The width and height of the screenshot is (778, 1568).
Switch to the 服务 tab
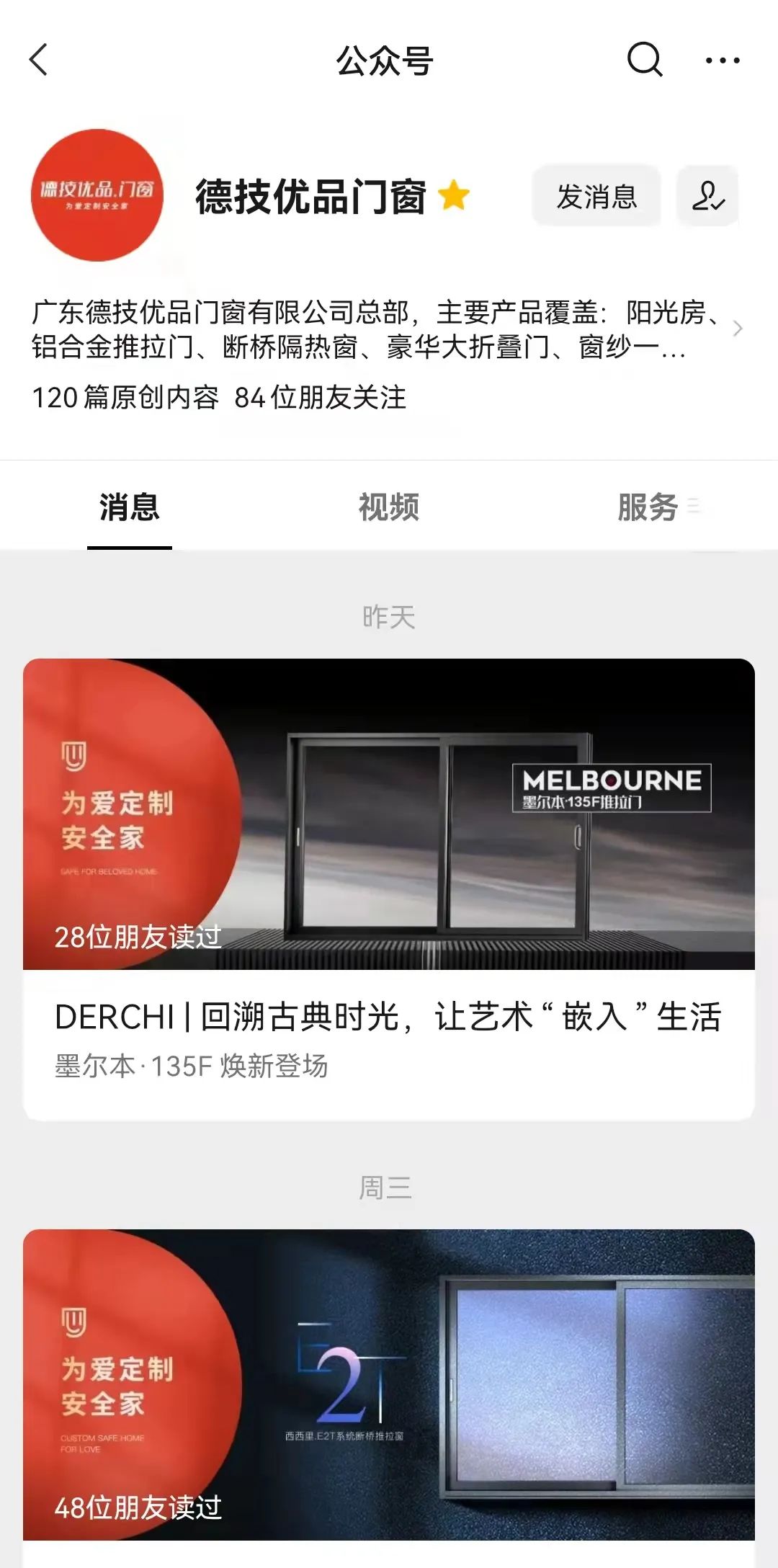648,507
